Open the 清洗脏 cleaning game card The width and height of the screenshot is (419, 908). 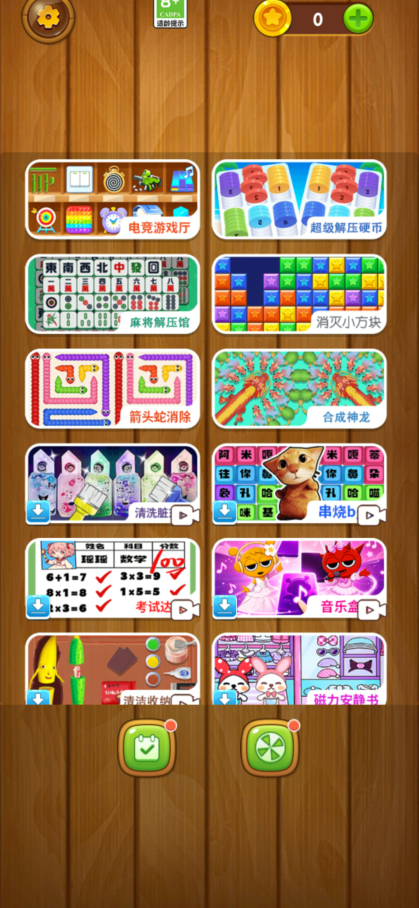pos(113,484)
